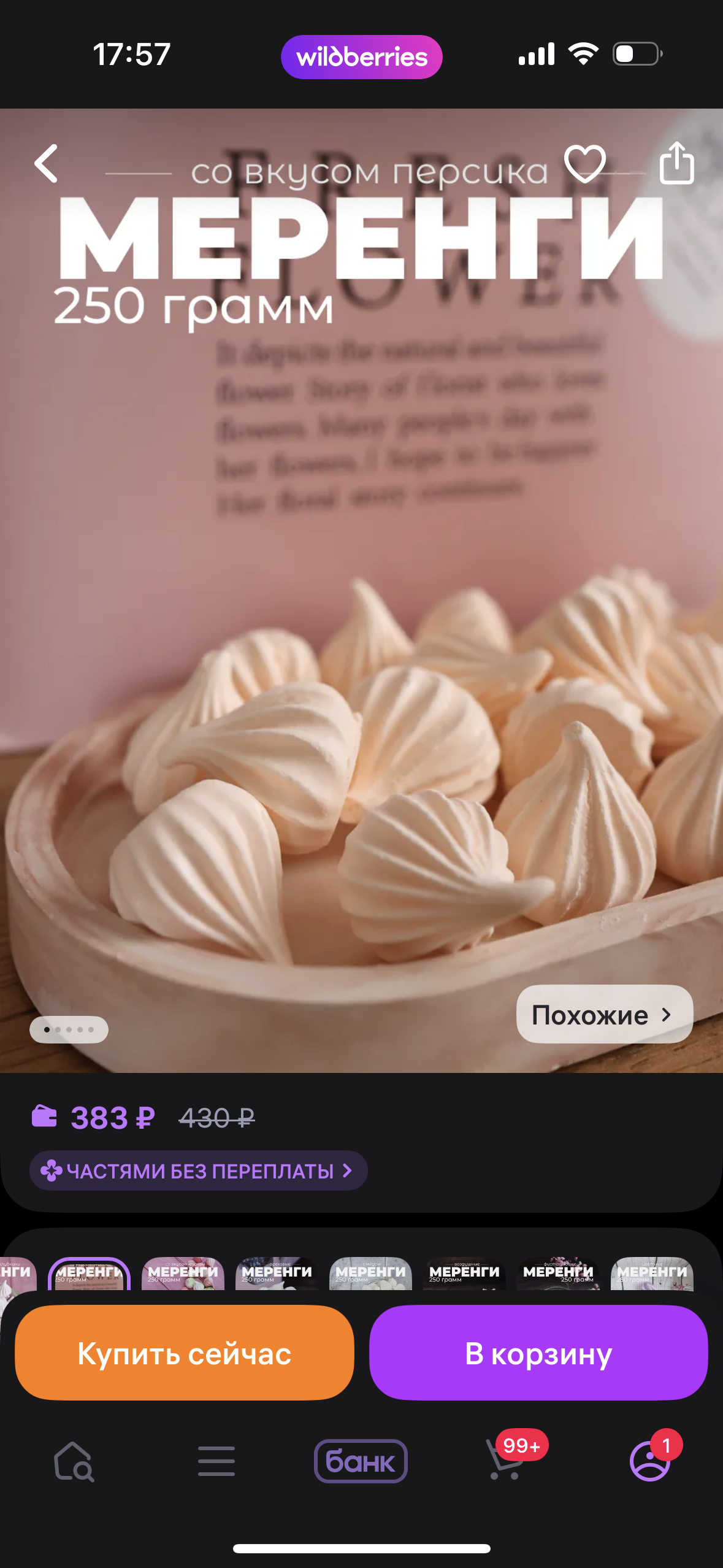
Task: Switch to the банк tab
Action: [x=361, y=1461]
